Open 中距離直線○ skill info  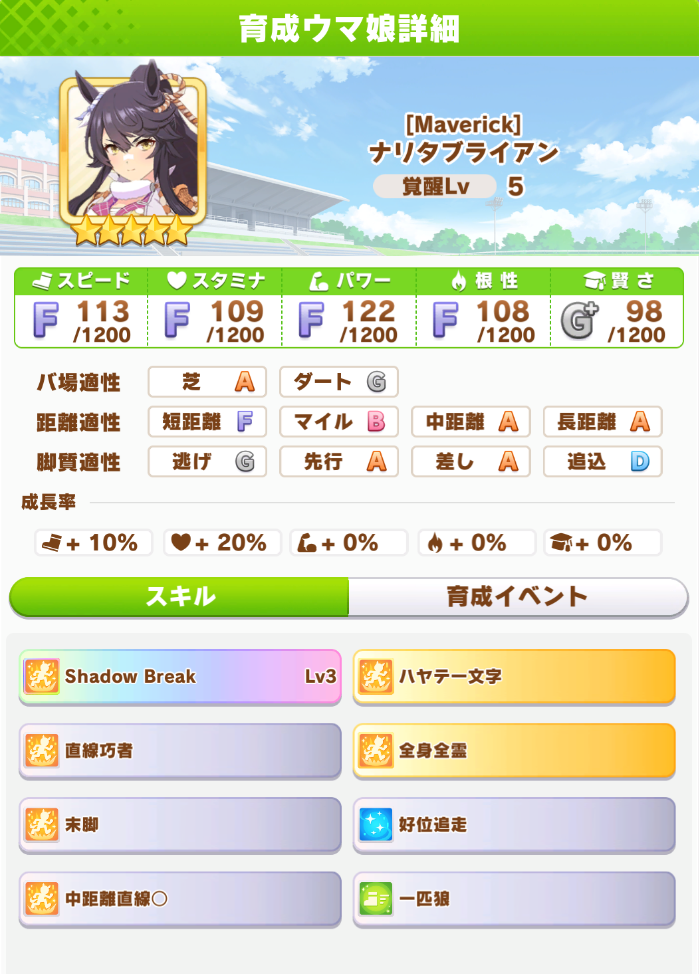(x=180, y=898)
